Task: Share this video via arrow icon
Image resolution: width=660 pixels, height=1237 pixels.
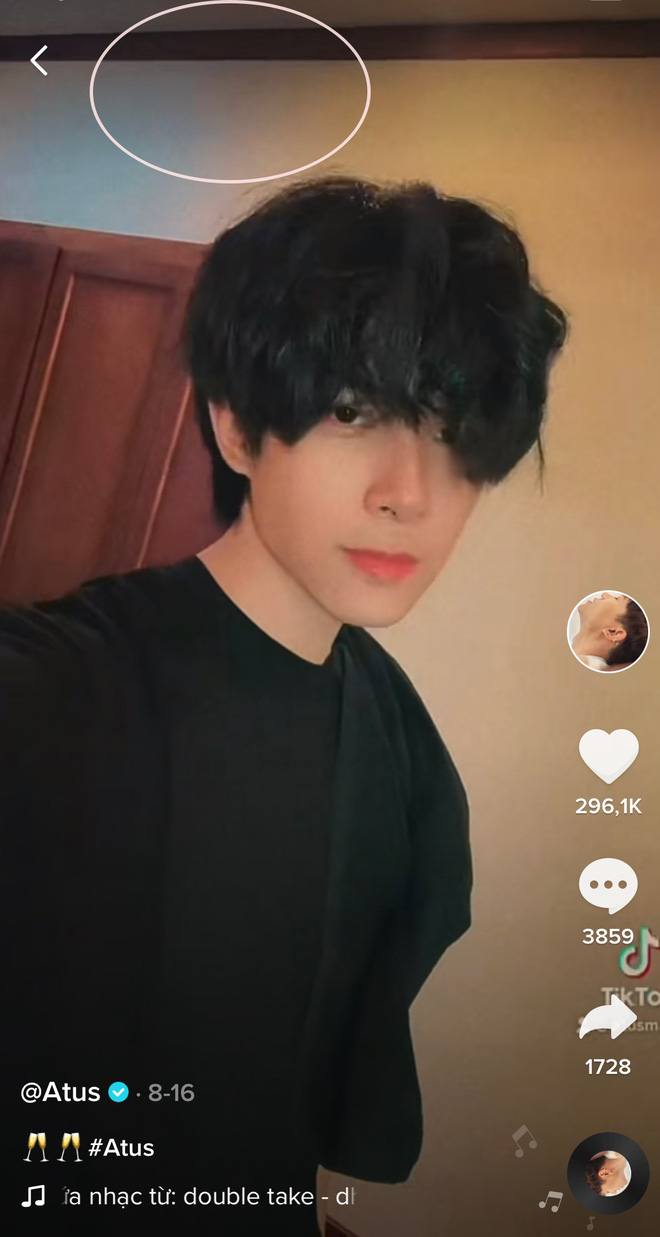Action: tap(608, 1020)
